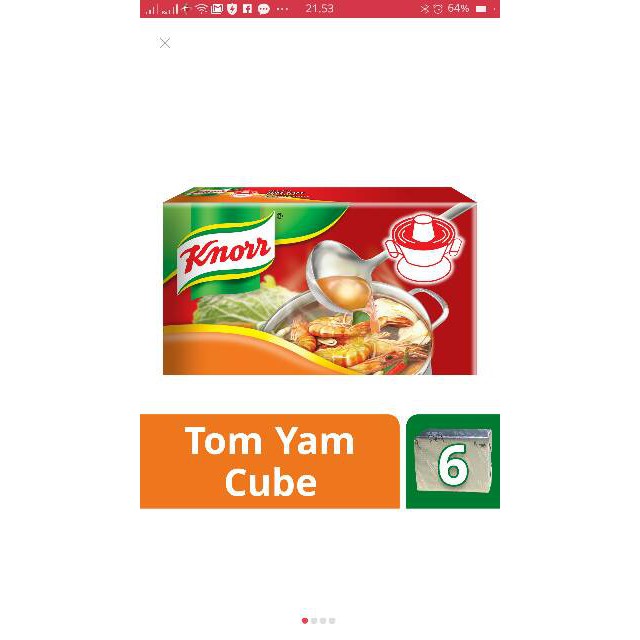Tap the second page indicator dot
Screen dimensions: 640x640
(x=314, y=621)
